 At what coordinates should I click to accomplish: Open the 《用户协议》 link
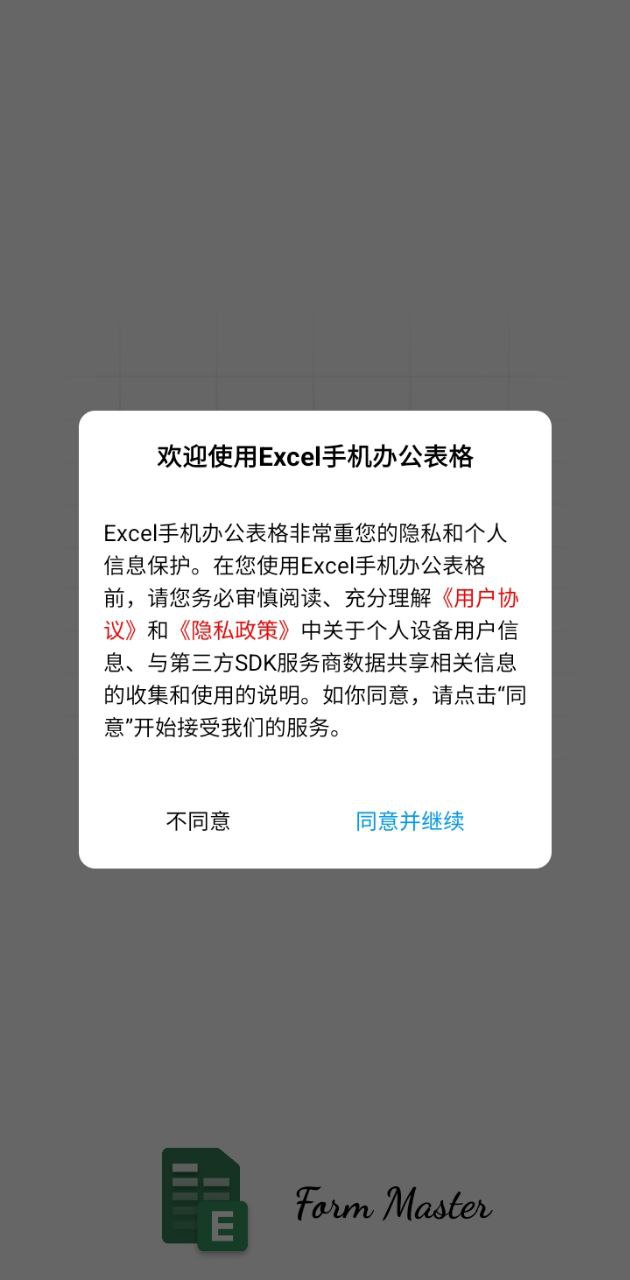click(480, 598)
